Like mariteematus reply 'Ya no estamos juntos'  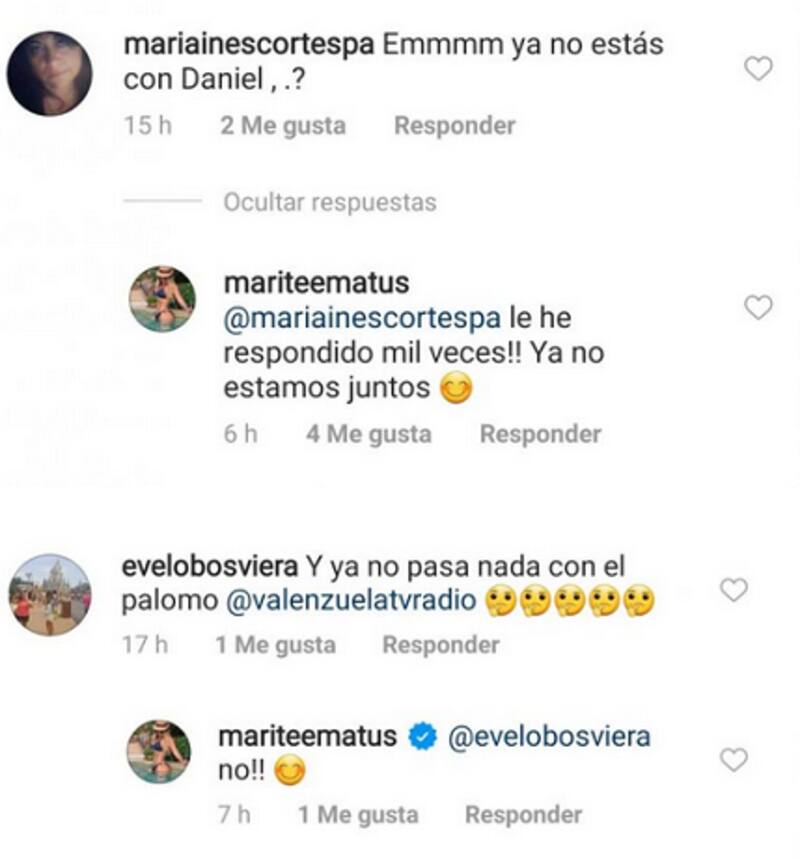[759, 308]
